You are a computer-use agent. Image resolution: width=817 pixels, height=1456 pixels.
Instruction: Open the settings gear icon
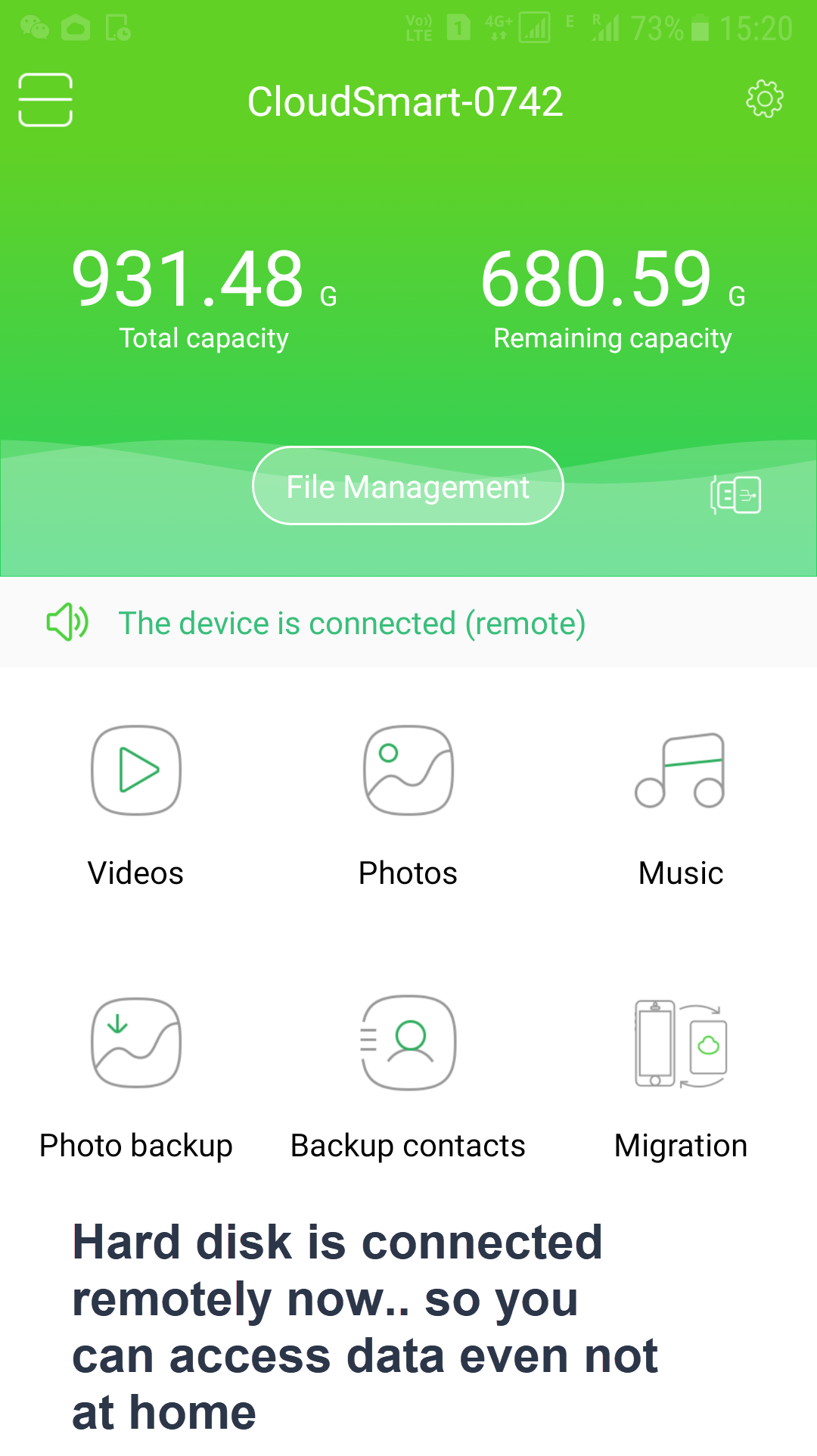click(x=765, y=99)
